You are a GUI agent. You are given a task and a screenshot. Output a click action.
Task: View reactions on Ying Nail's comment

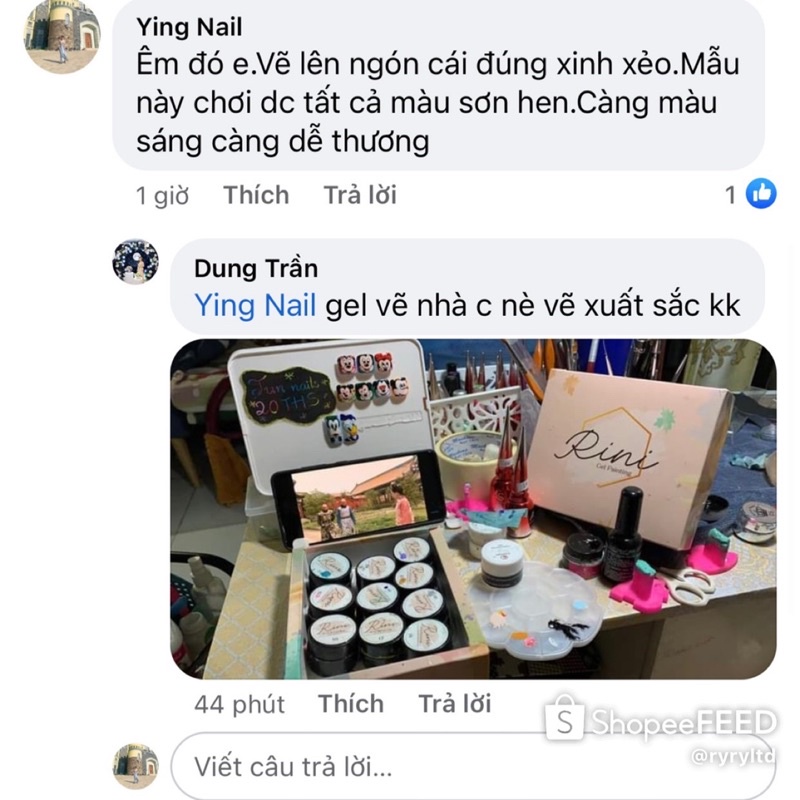point(751,194)
